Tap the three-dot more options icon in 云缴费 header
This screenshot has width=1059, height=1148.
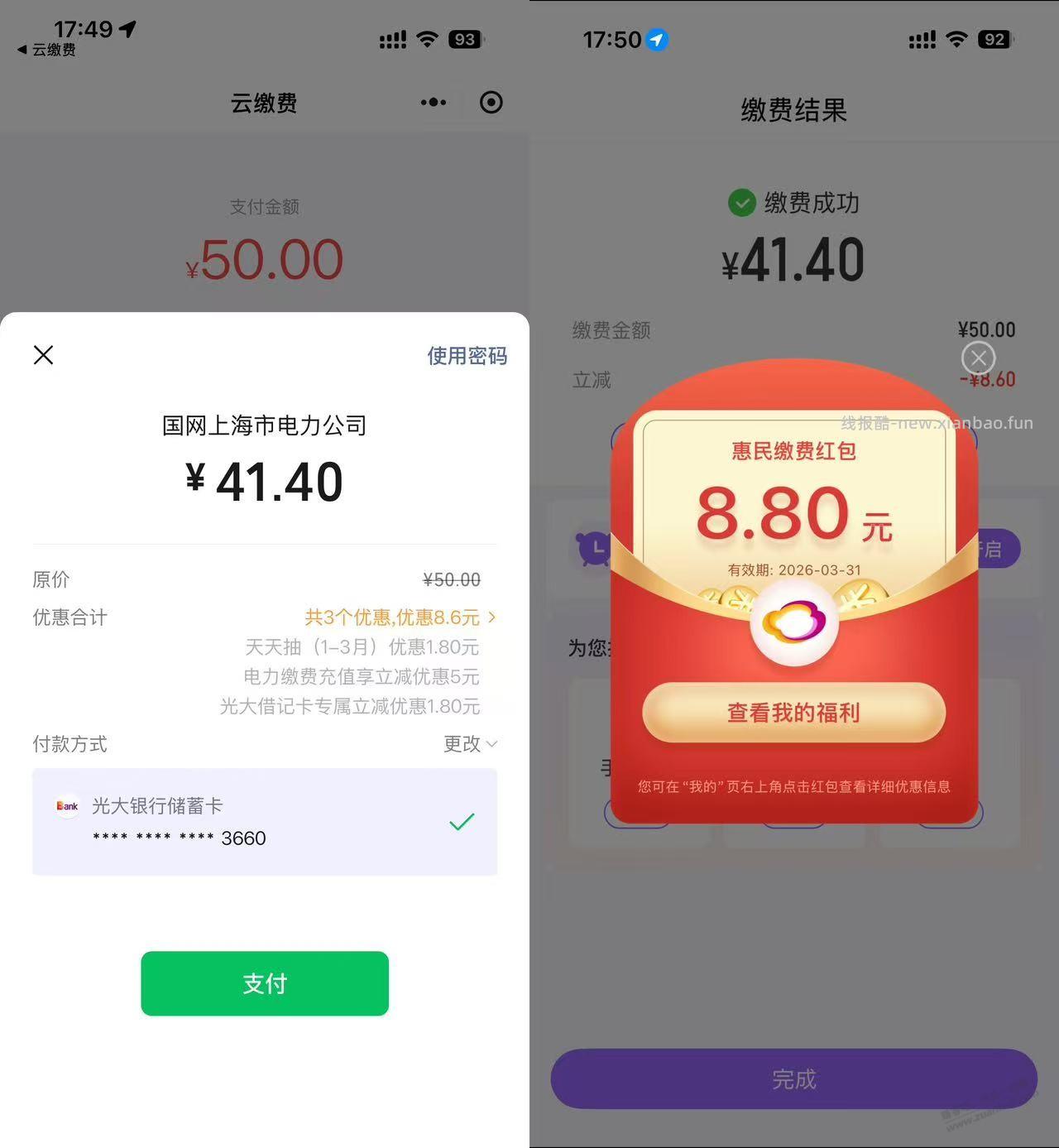(x=433, y=102)
